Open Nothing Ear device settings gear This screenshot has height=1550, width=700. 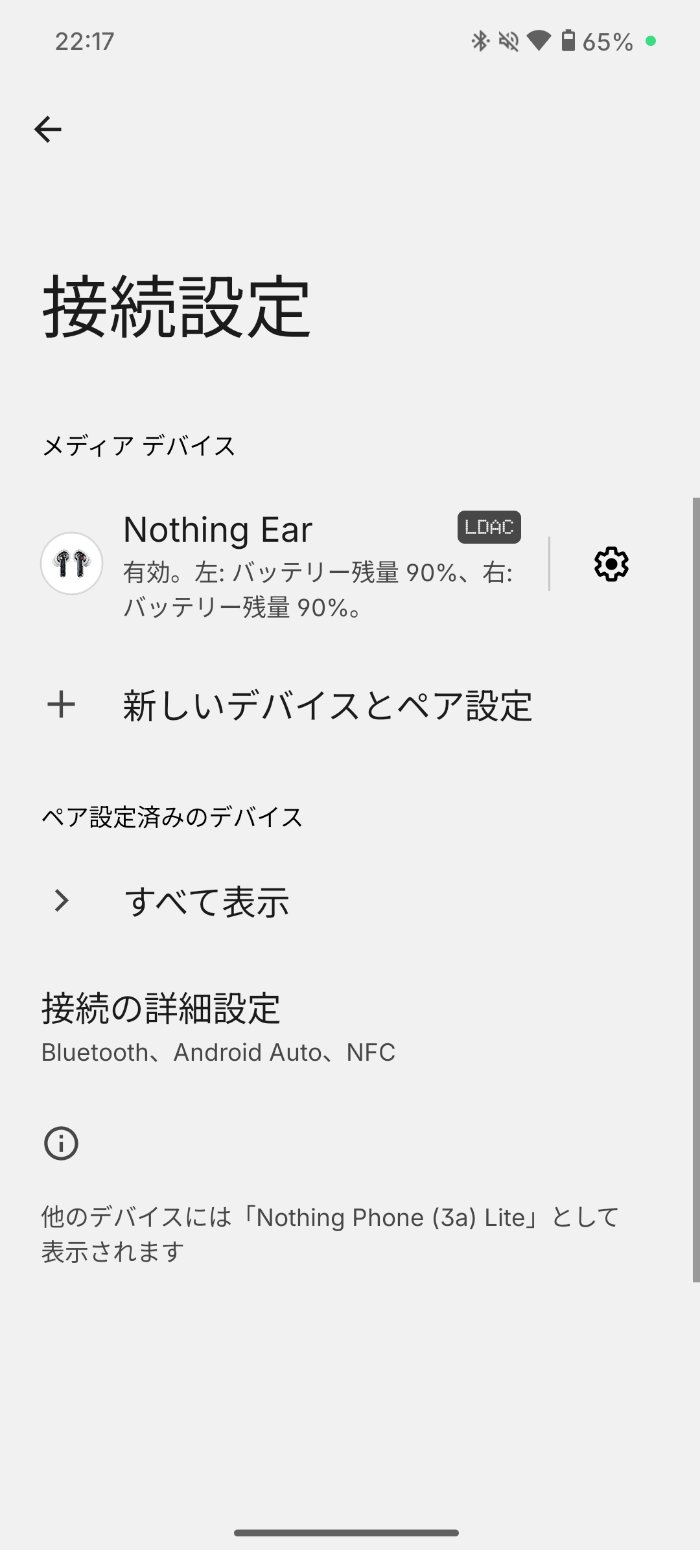pos(611,565)
